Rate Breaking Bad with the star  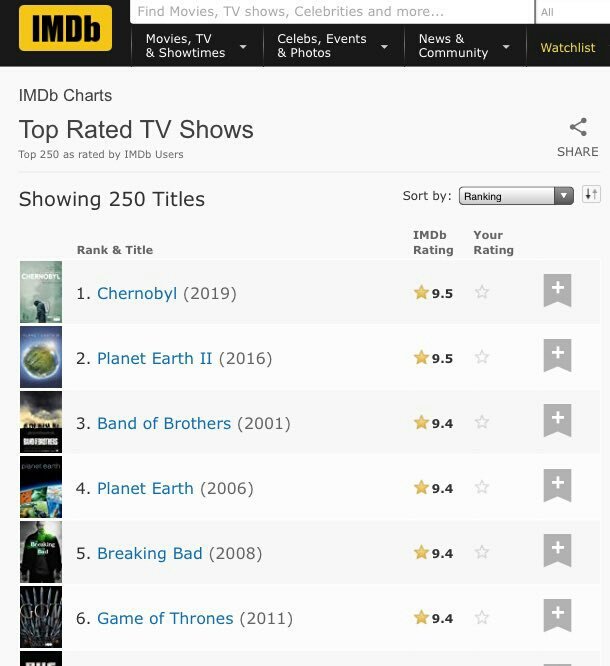tap(482, 553)
